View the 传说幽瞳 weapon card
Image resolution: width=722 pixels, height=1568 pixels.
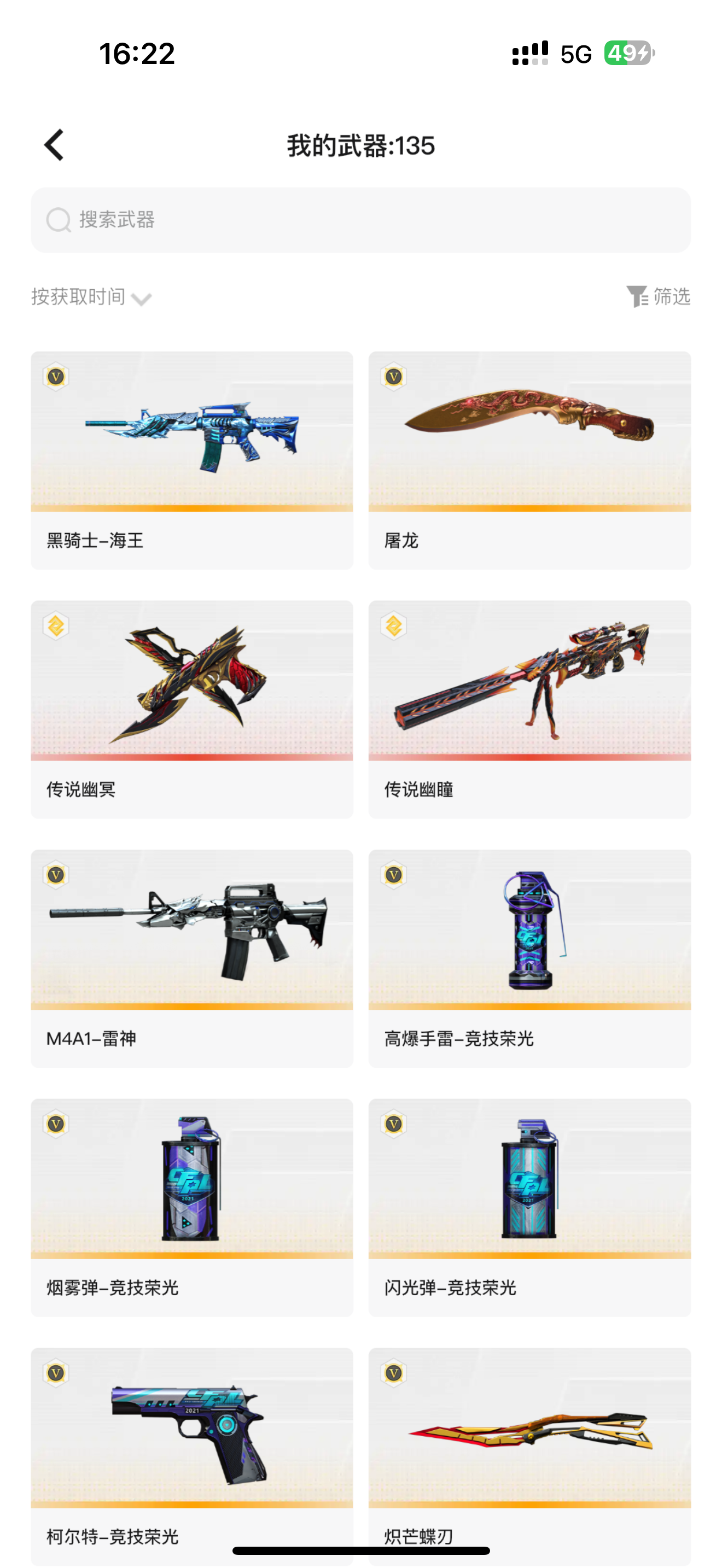(529, 709)
